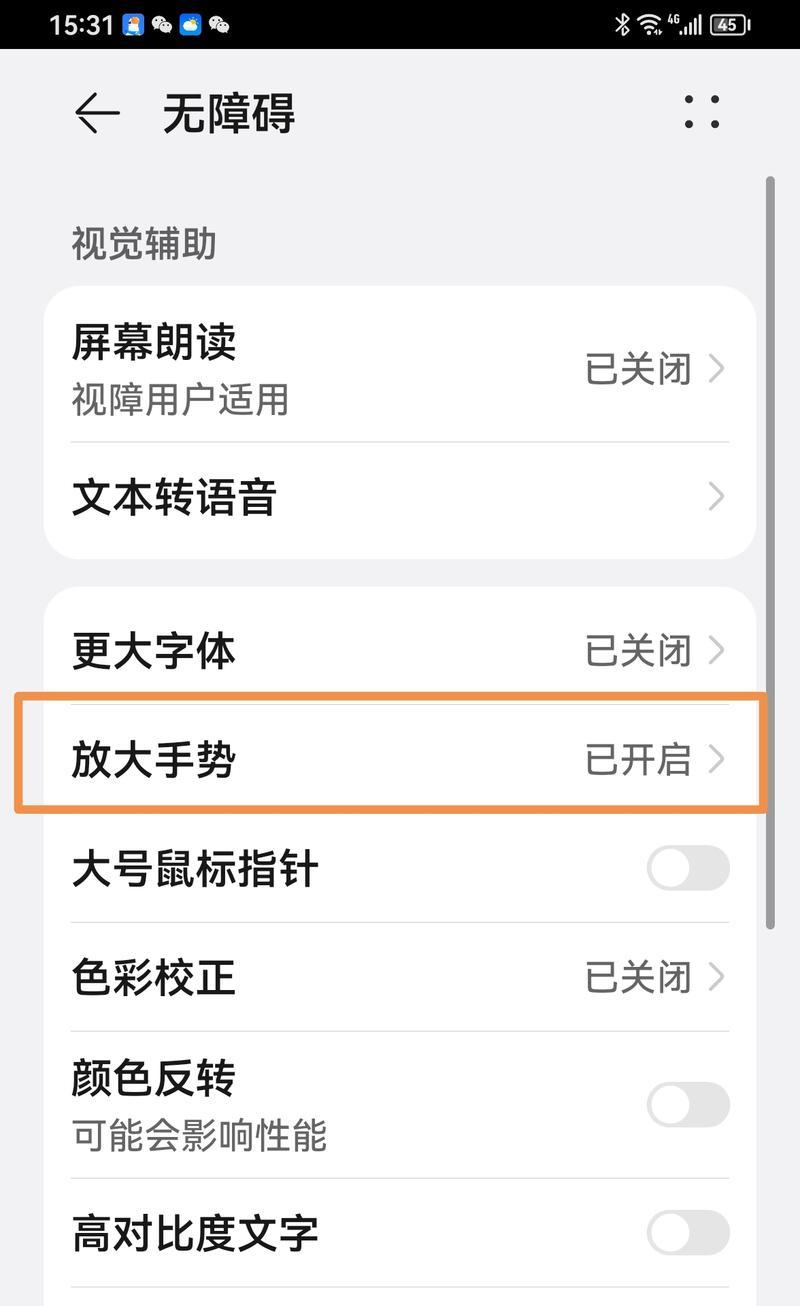Open 文本转语音 settings

[x=400, y=497]
